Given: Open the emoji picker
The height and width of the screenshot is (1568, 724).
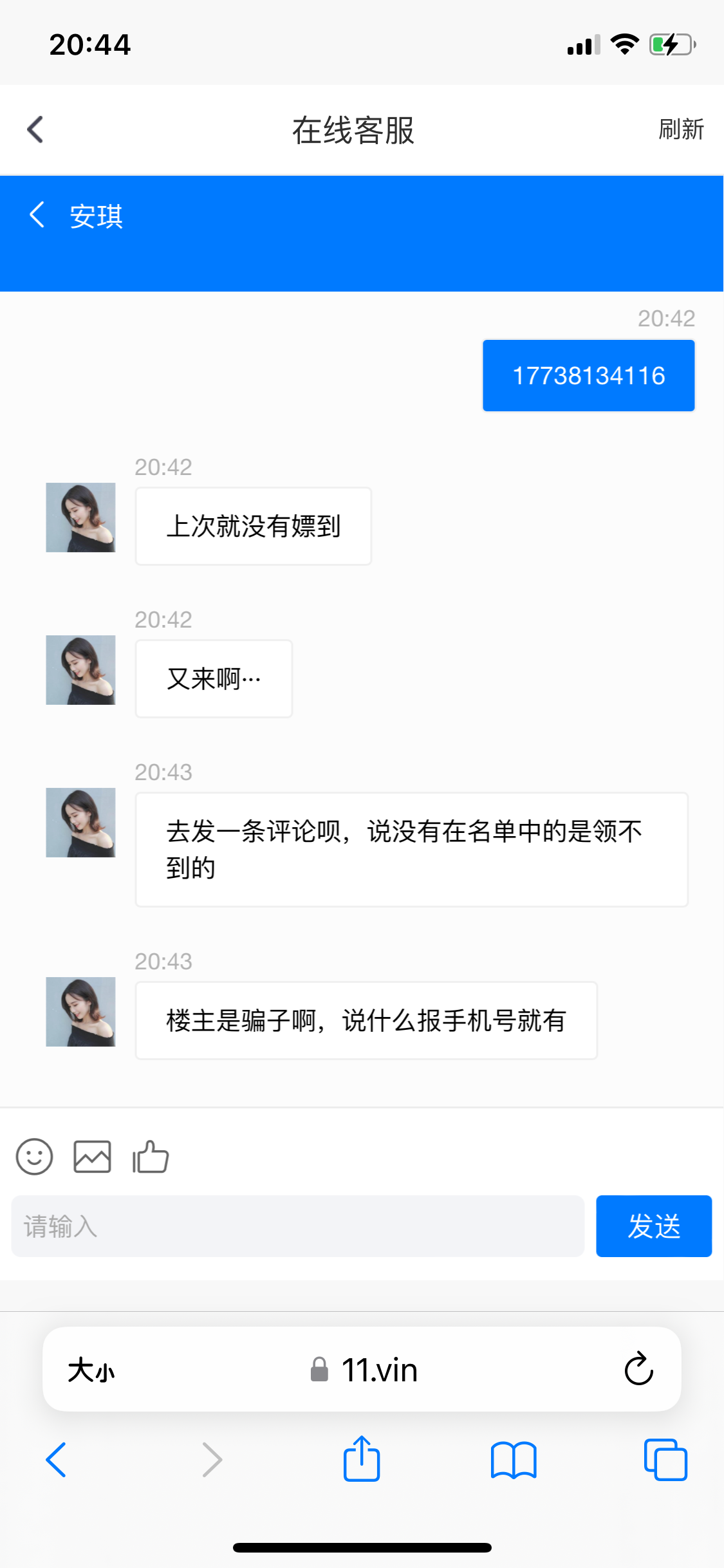Looking at the screenshot, I should (34, 1157).
